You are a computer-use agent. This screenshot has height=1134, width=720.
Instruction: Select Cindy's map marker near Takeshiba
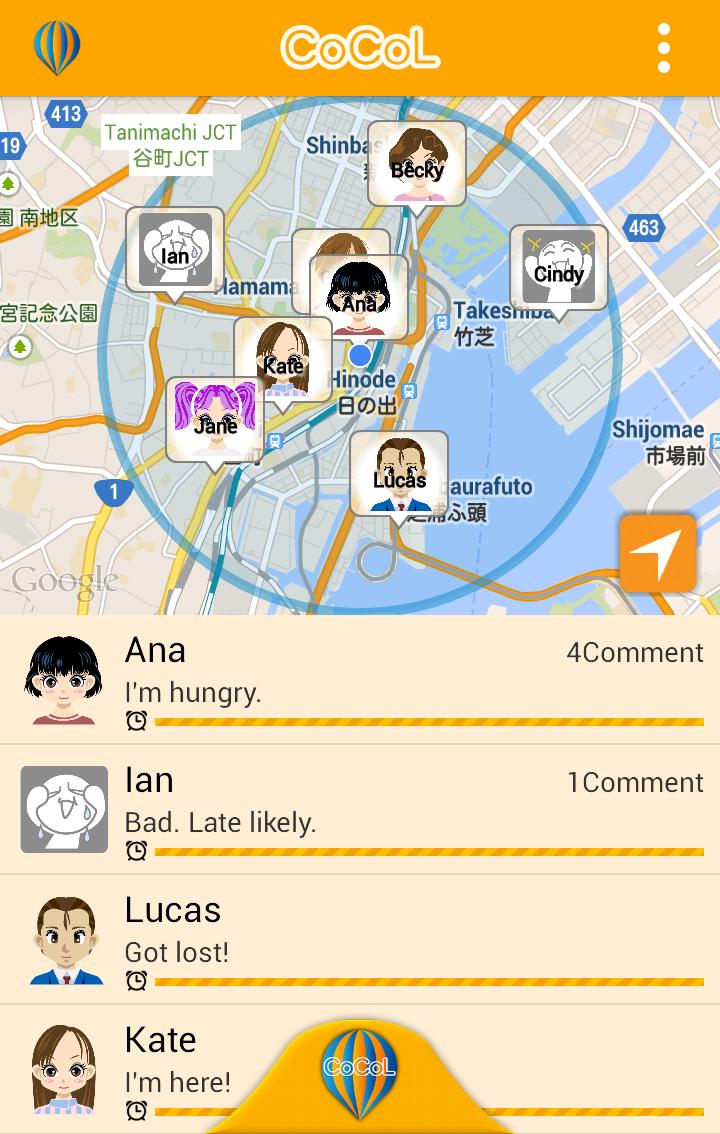(560, 265)
